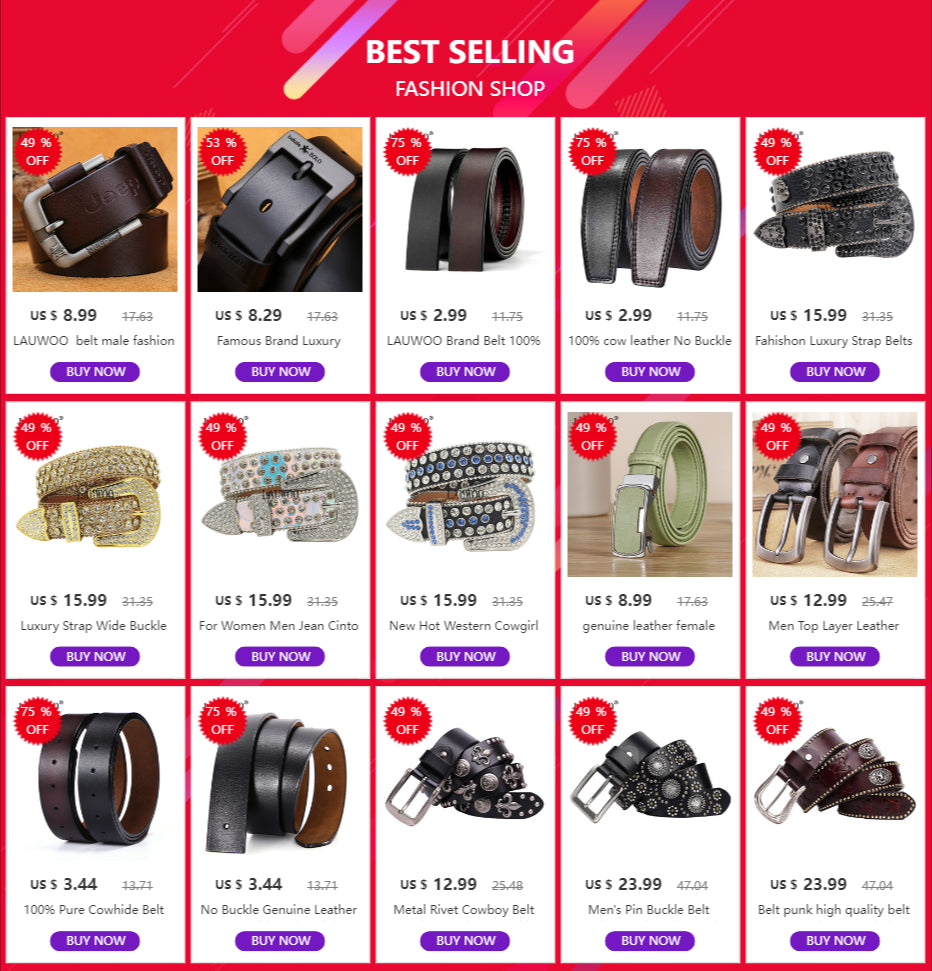Click the 75% OFF badge on cow leather belt
The image size is (932, 971).
click(592, 150)
